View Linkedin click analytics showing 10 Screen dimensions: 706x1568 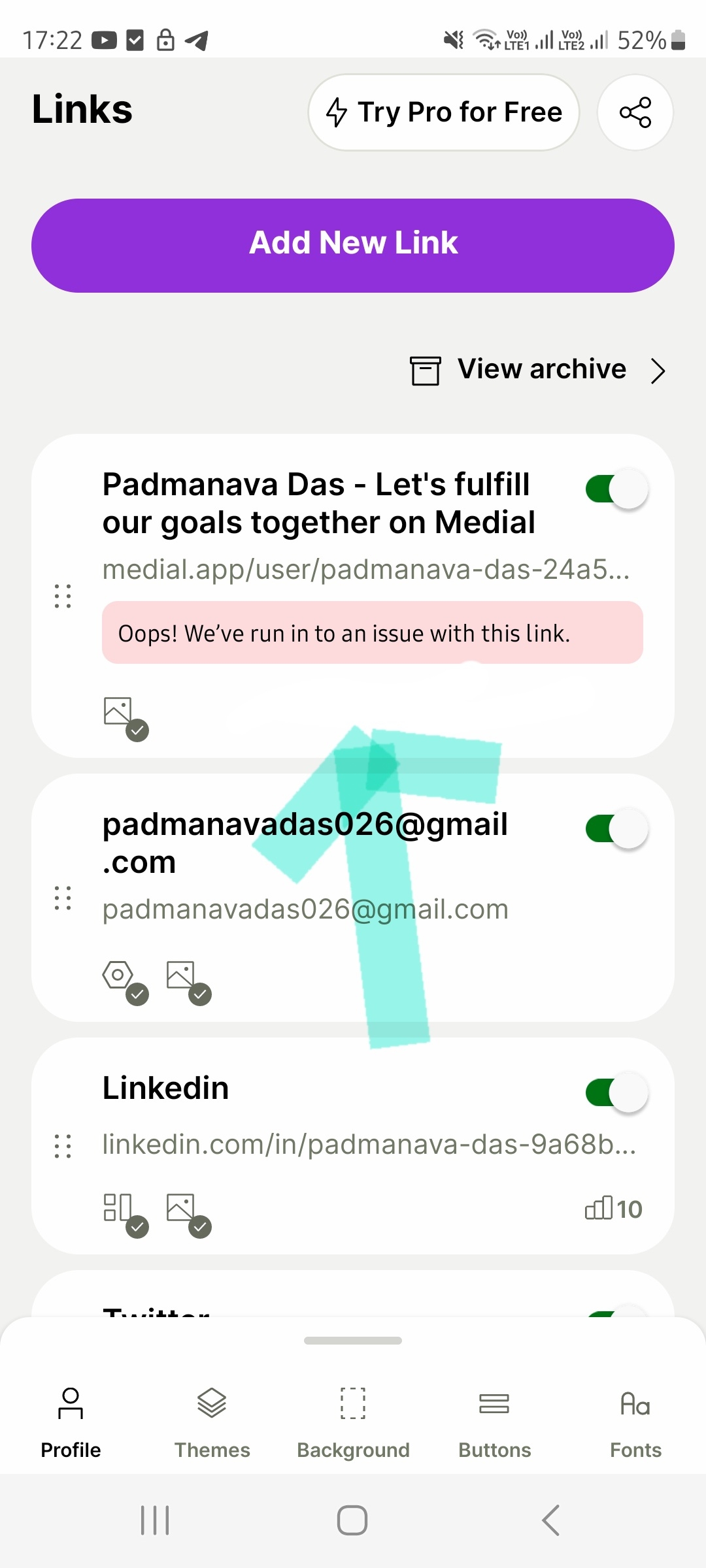click(613, 1209)
